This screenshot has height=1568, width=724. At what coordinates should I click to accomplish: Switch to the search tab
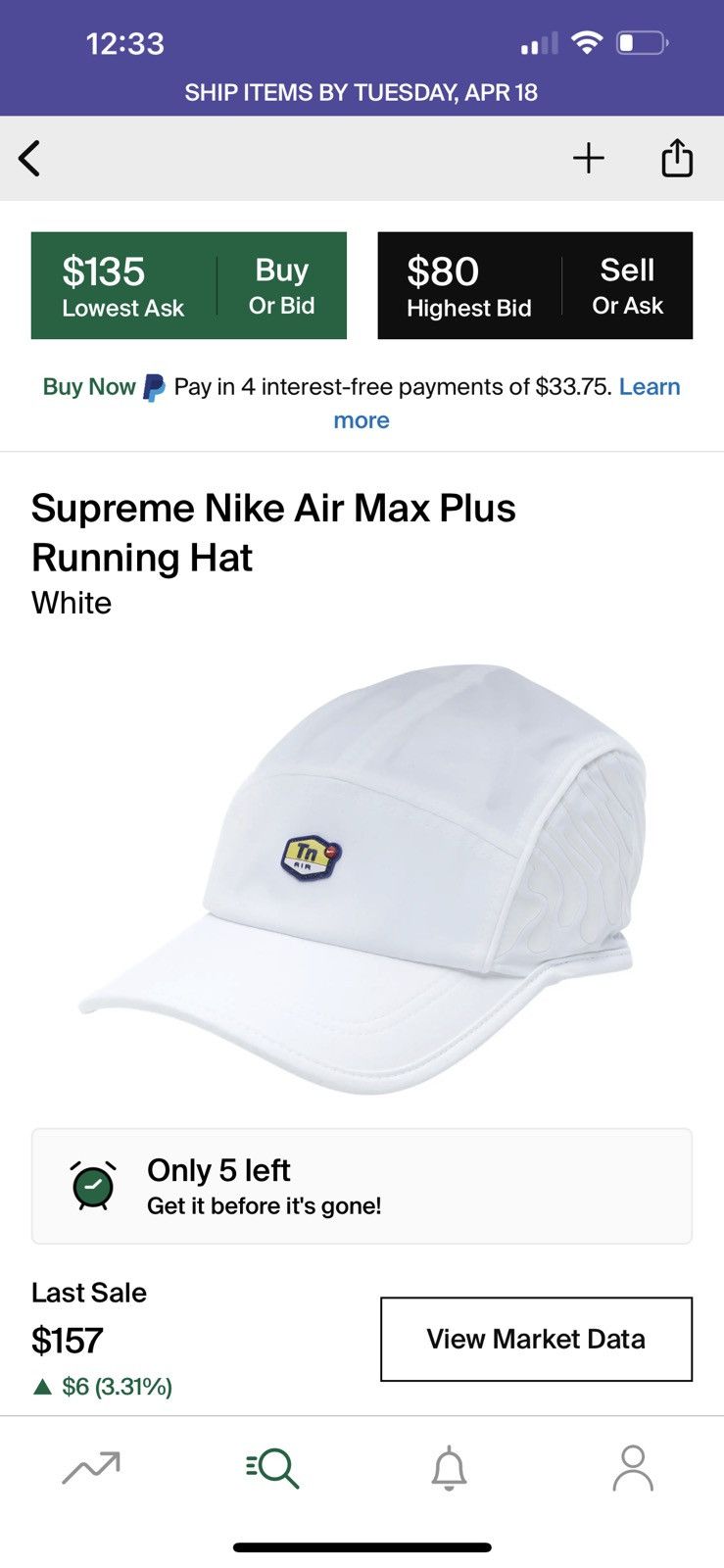[272, 1467]
